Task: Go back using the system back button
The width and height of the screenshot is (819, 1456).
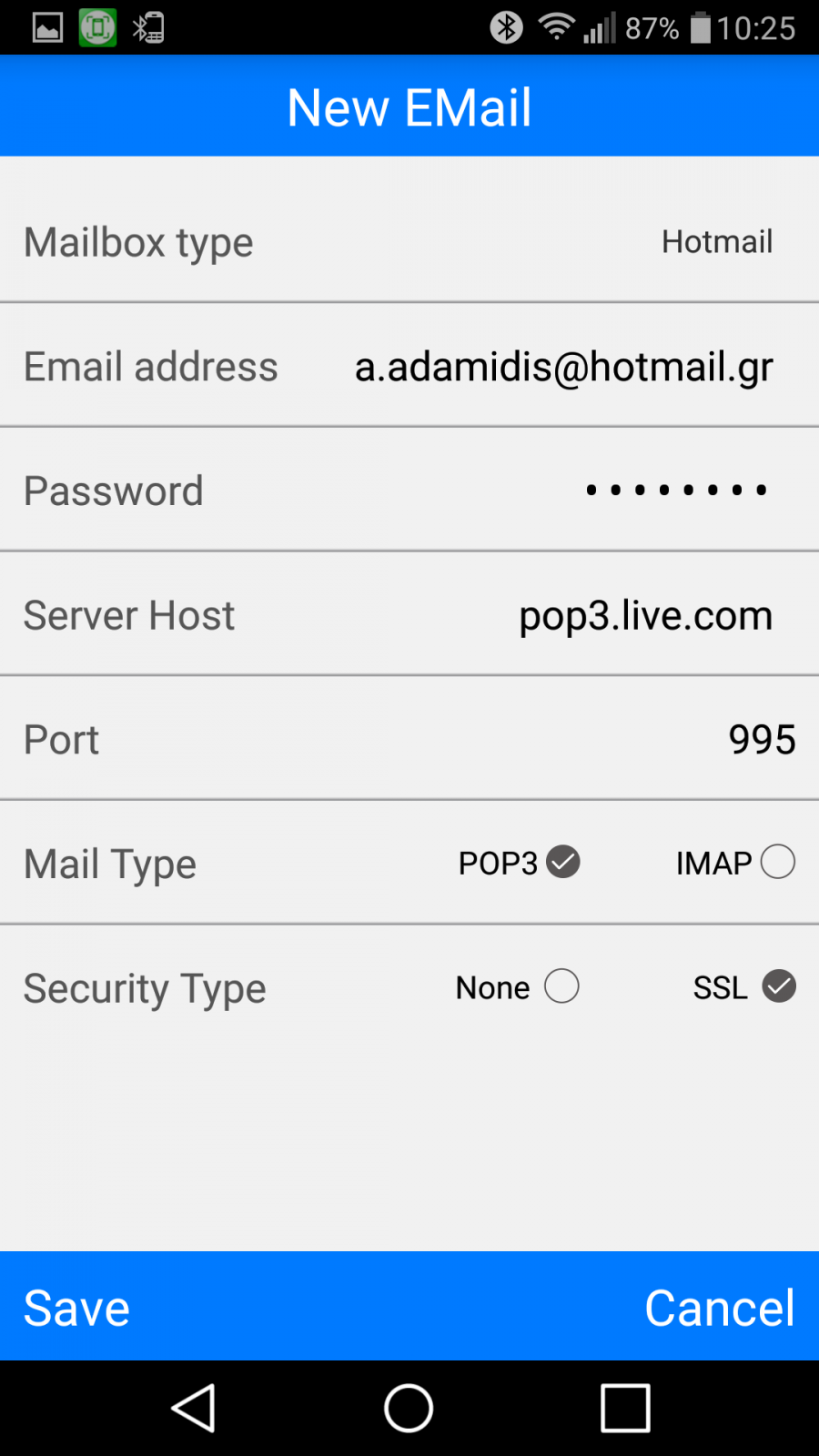Action: [193, 1408]
